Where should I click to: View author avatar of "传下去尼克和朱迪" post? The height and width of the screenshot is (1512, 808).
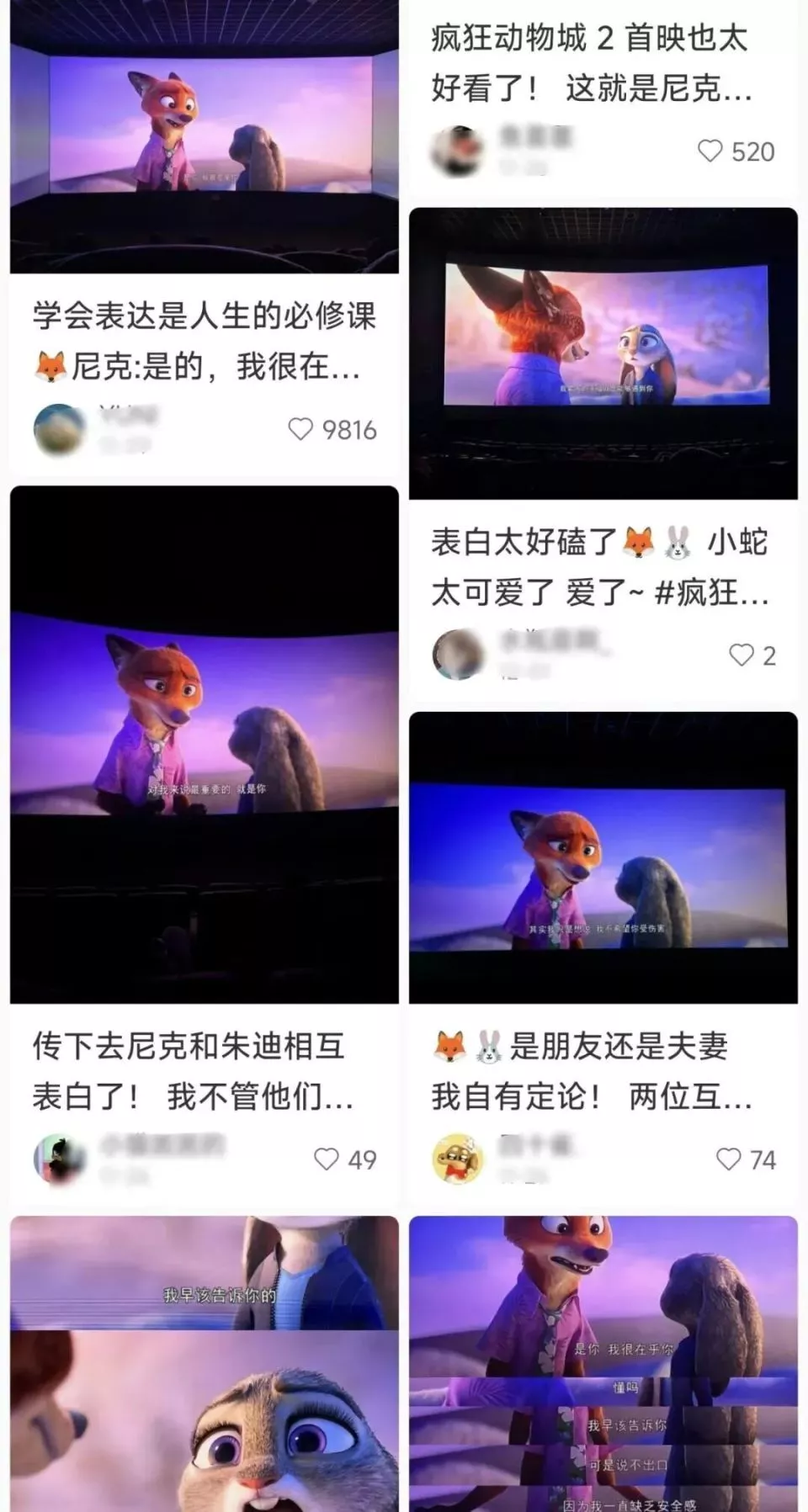(x=60, y=1159)
